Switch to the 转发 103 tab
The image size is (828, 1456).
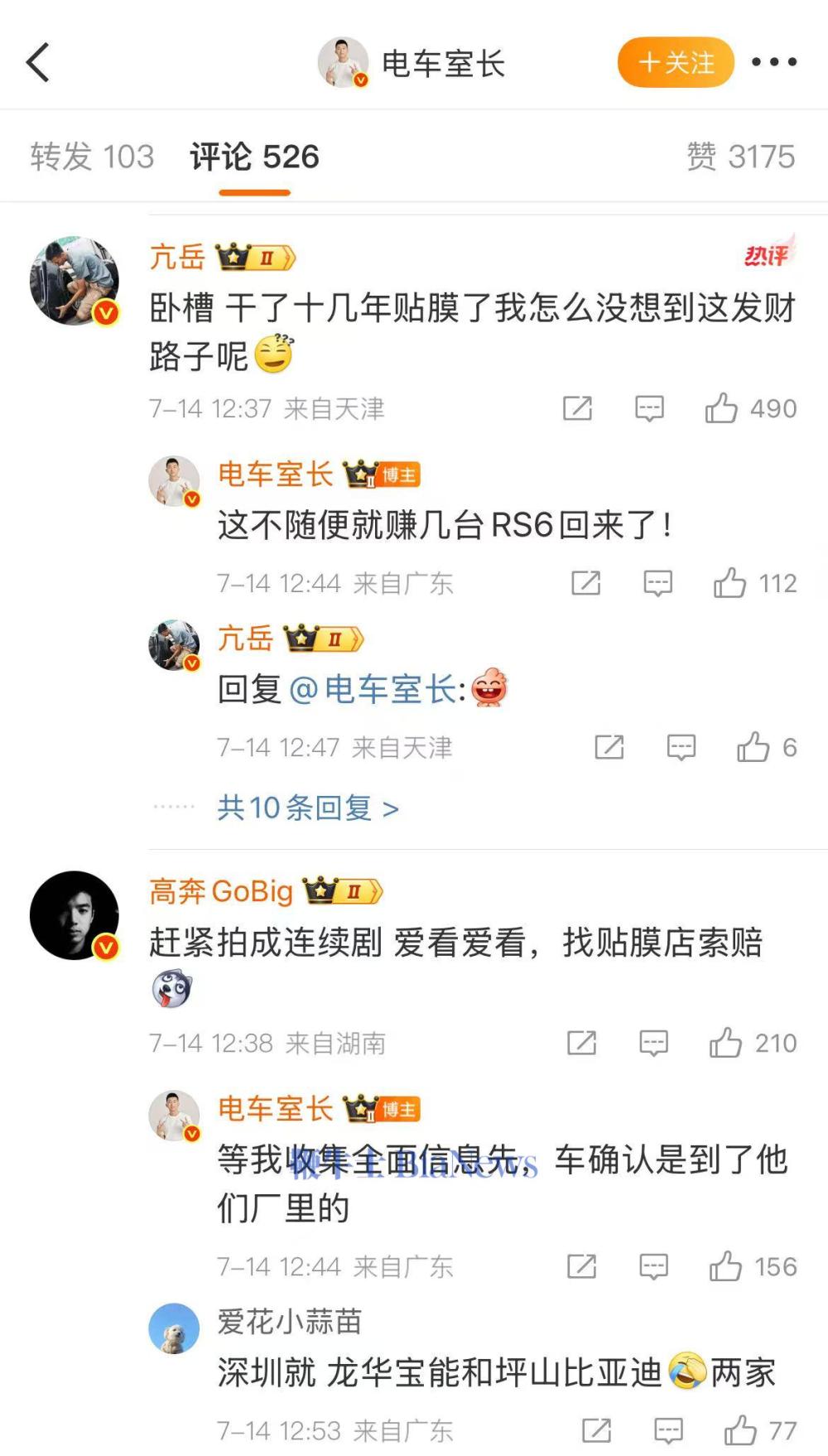pos(92,157)
